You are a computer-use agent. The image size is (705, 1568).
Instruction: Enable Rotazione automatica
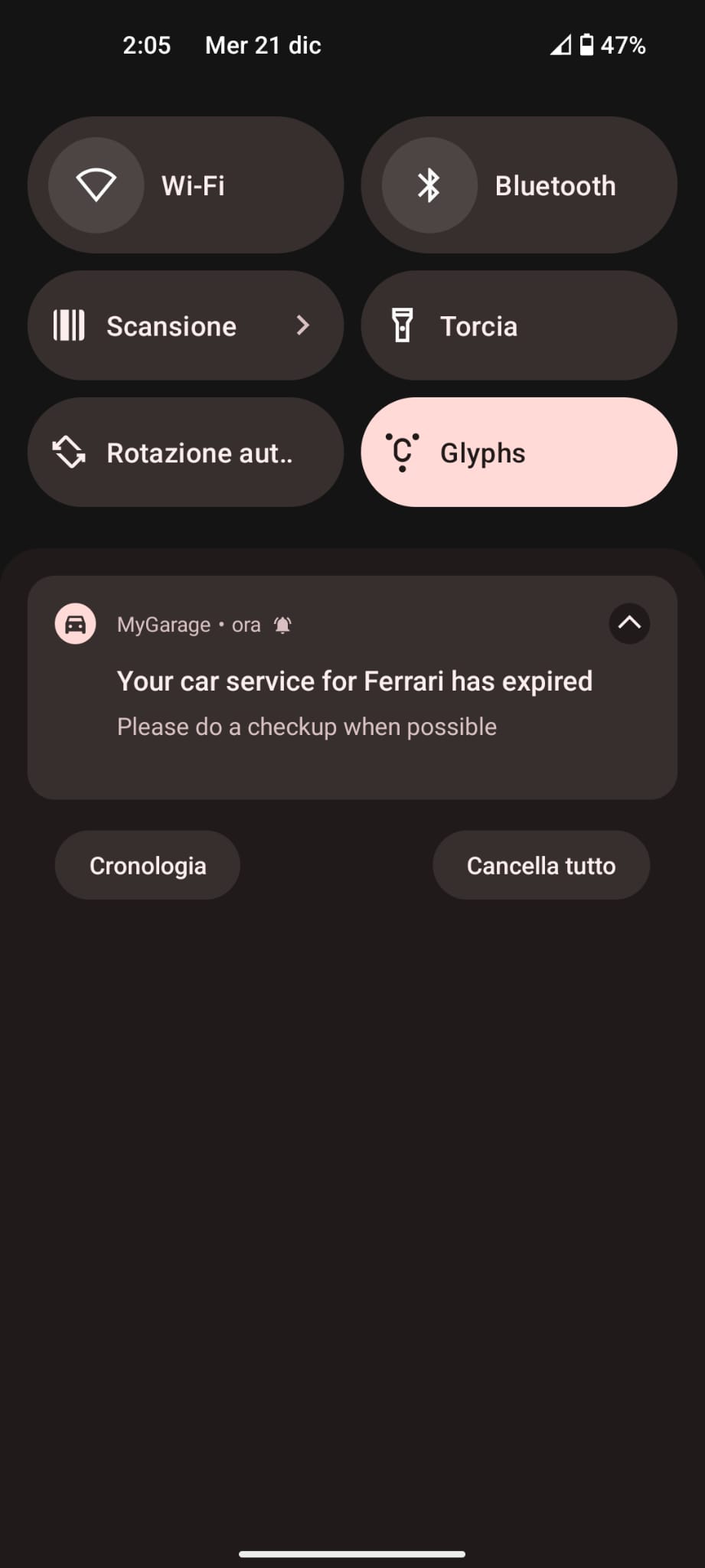[186, 452]
